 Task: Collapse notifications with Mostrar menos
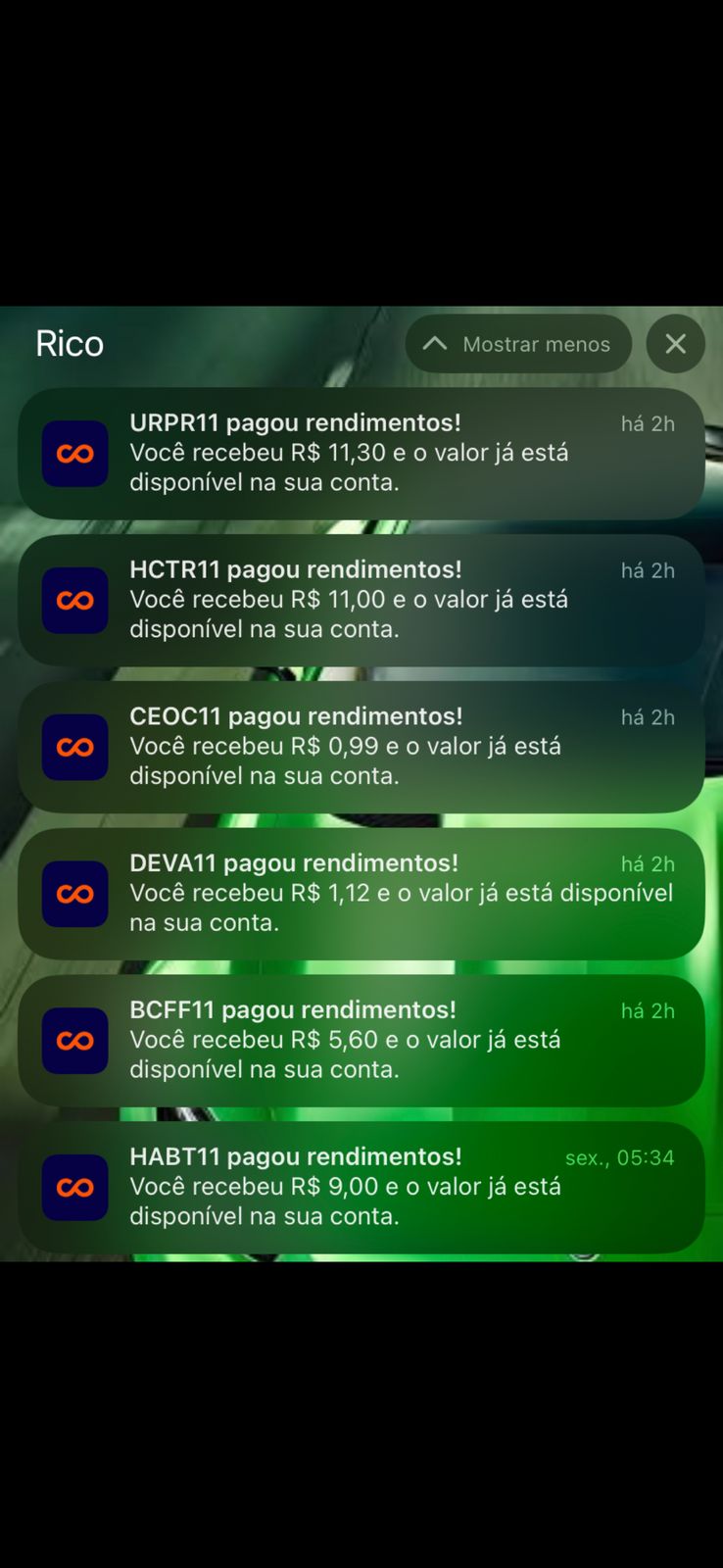pos(517,344)
